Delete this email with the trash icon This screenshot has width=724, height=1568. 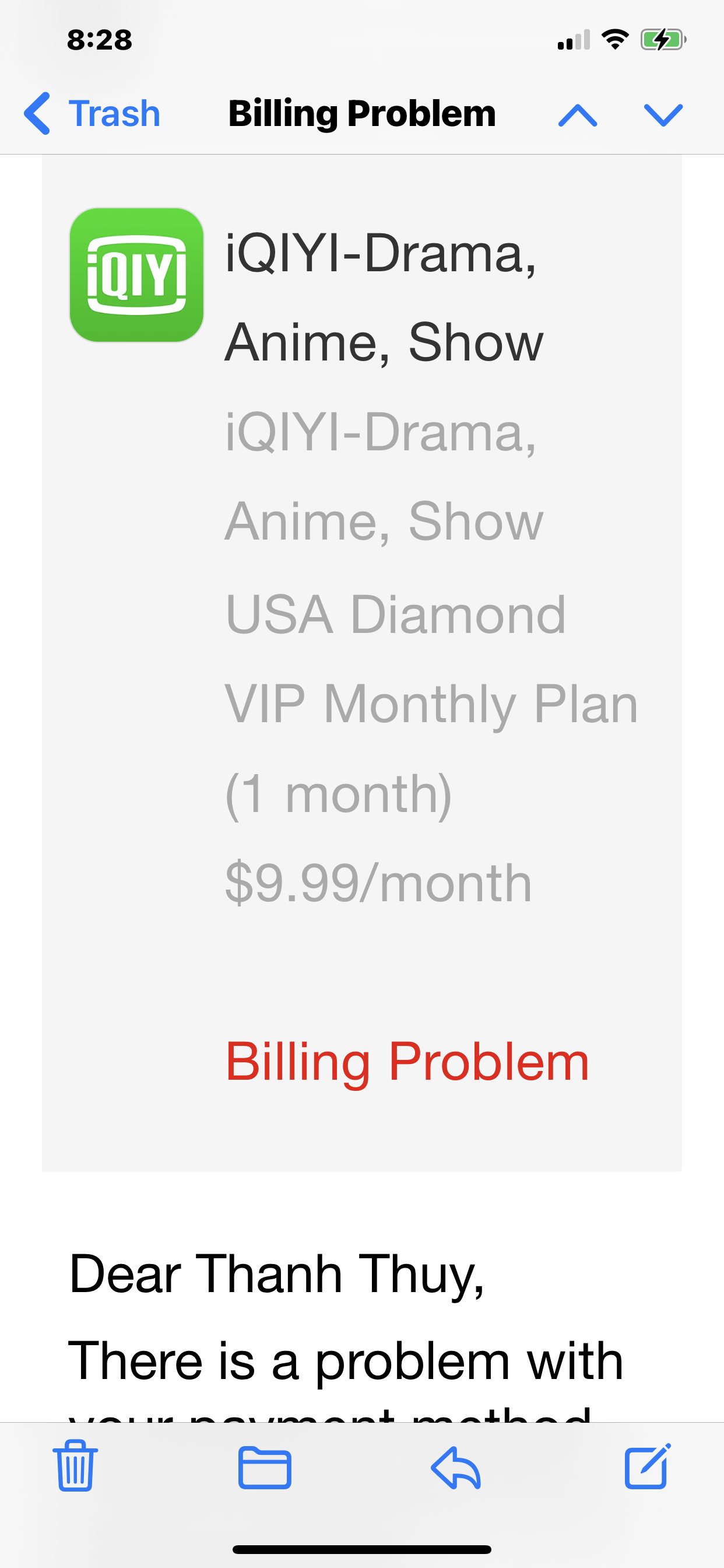click(x=75, y=1466)
